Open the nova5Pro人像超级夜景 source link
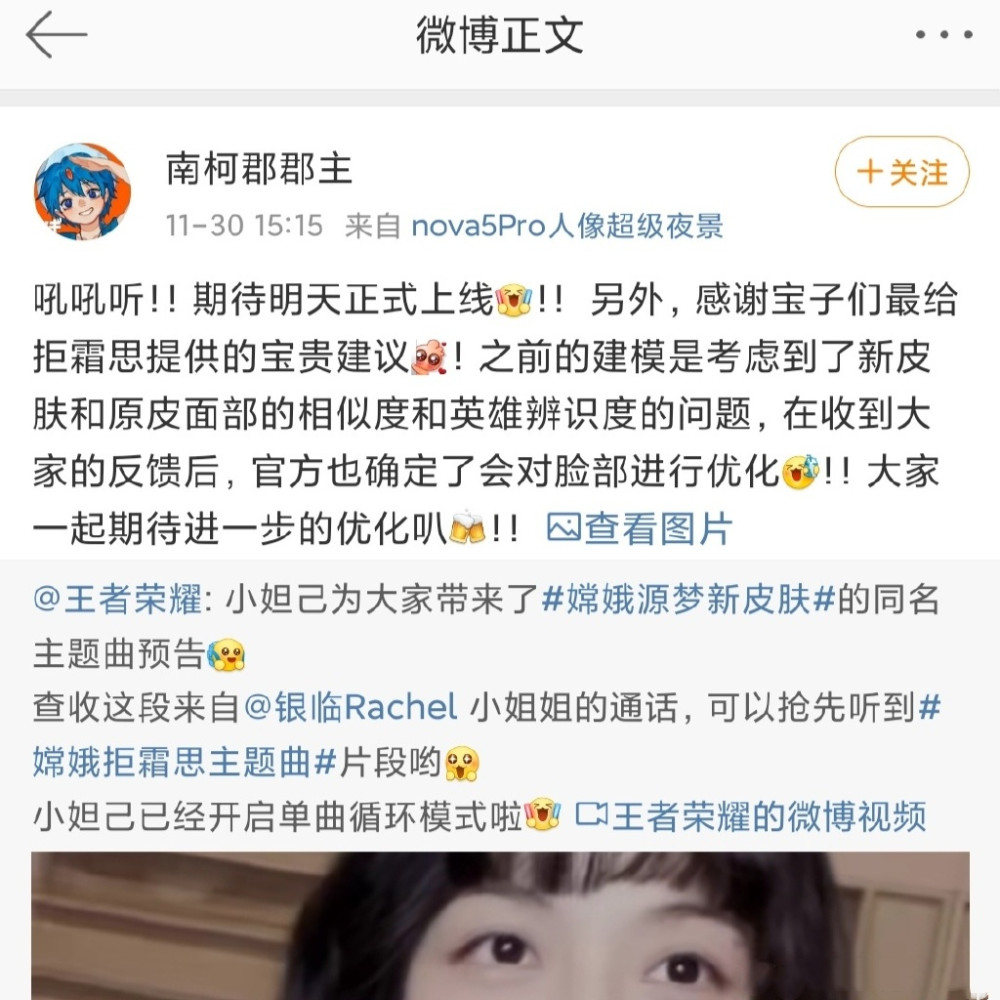This screenshot has height=1000, width=1000. click(x=567, y=226)
